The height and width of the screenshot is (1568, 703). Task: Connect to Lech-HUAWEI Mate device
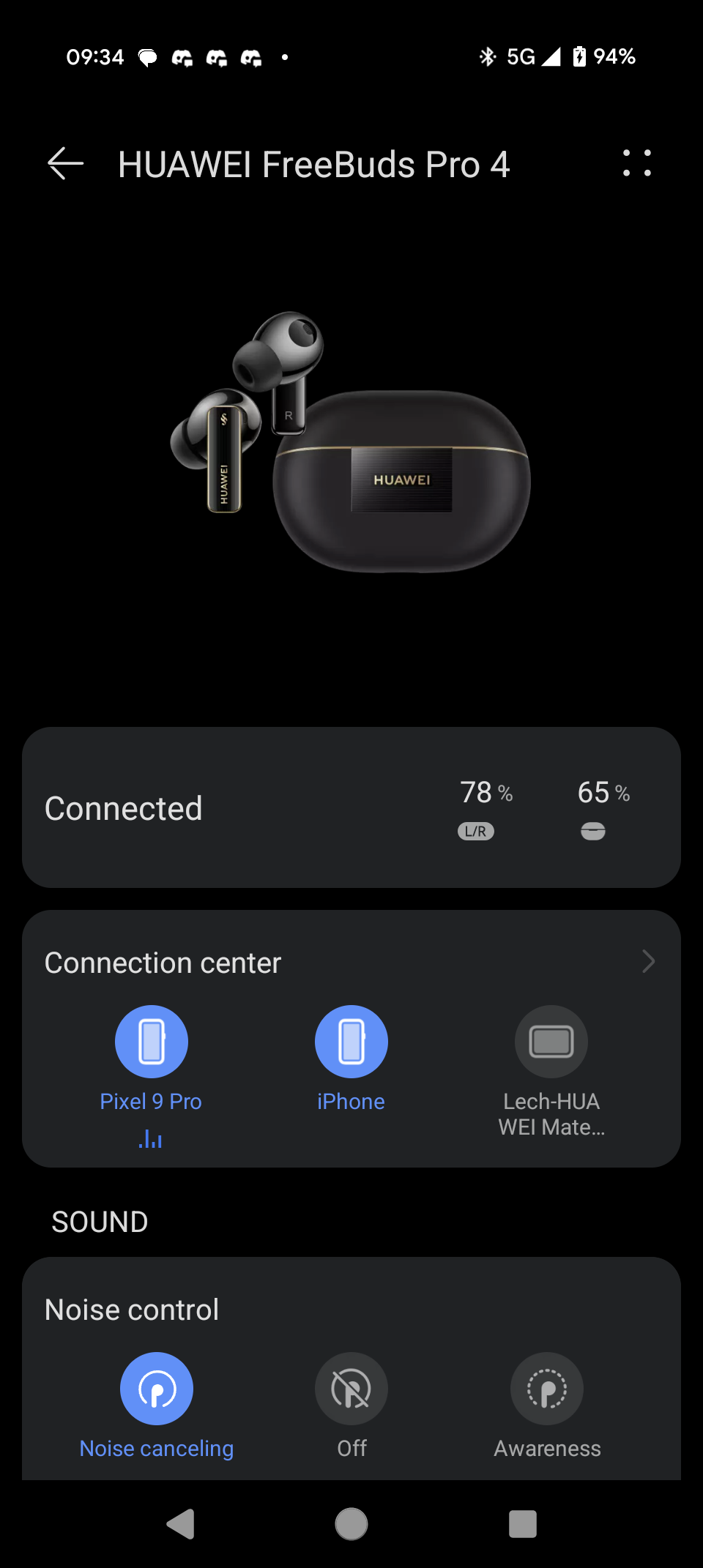[x=551, y=1042]
